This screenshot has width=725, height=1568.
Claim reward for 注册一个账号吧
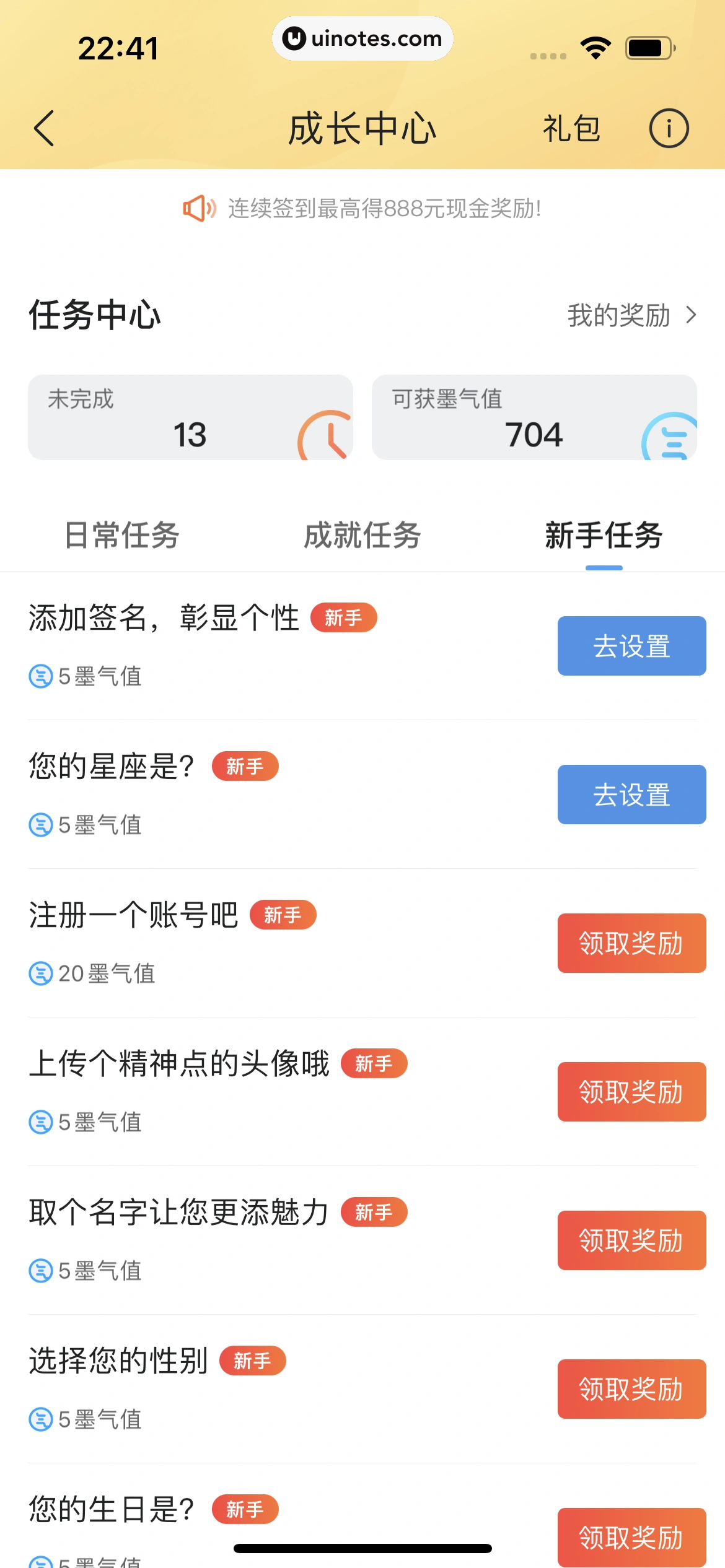coord(631,943)
